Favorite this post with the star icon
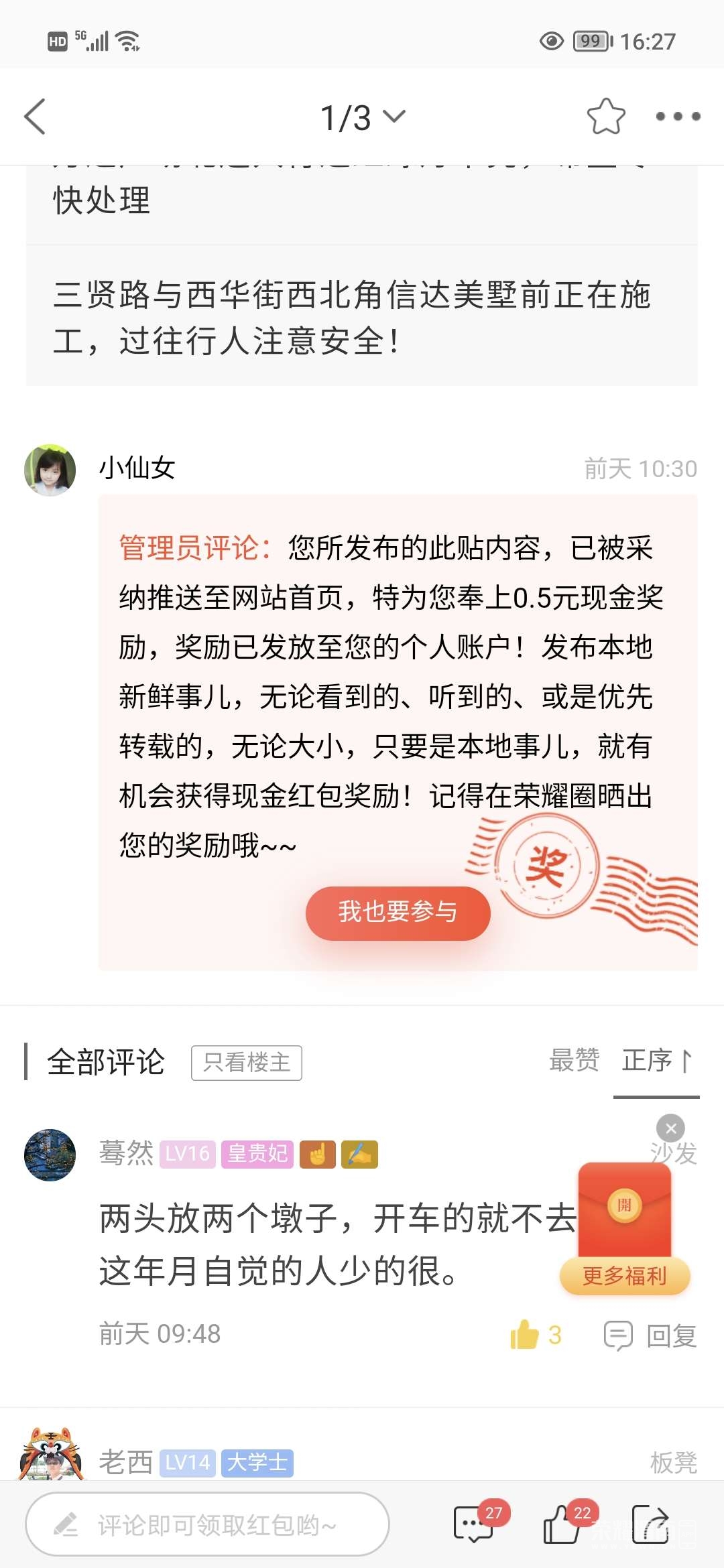Screen dimensions: 724x1568 pos(605,117)
